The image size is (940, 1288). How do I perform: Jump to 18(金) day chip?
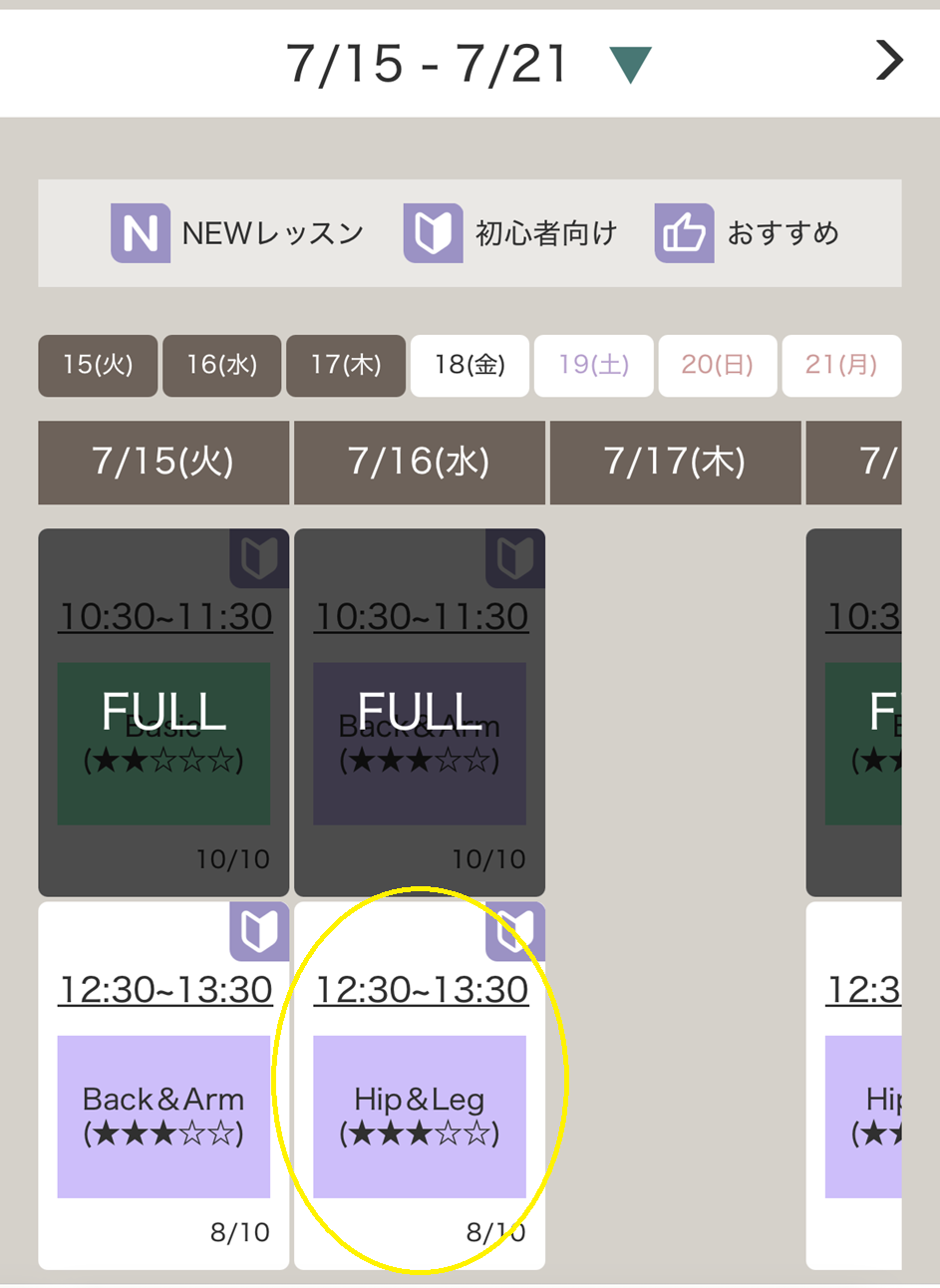click(x=470, y=365)
